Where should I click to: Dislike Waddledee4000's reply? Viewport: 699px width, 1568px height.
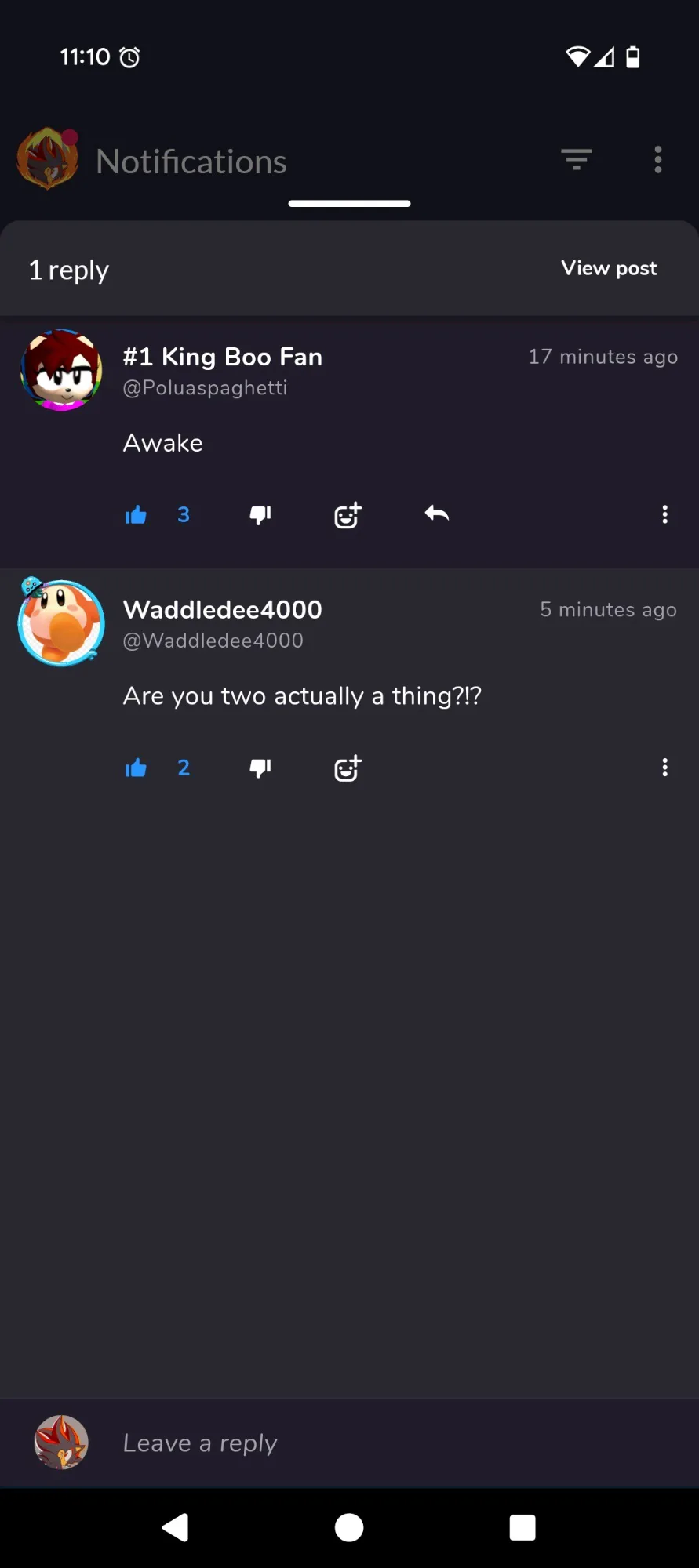260,768
